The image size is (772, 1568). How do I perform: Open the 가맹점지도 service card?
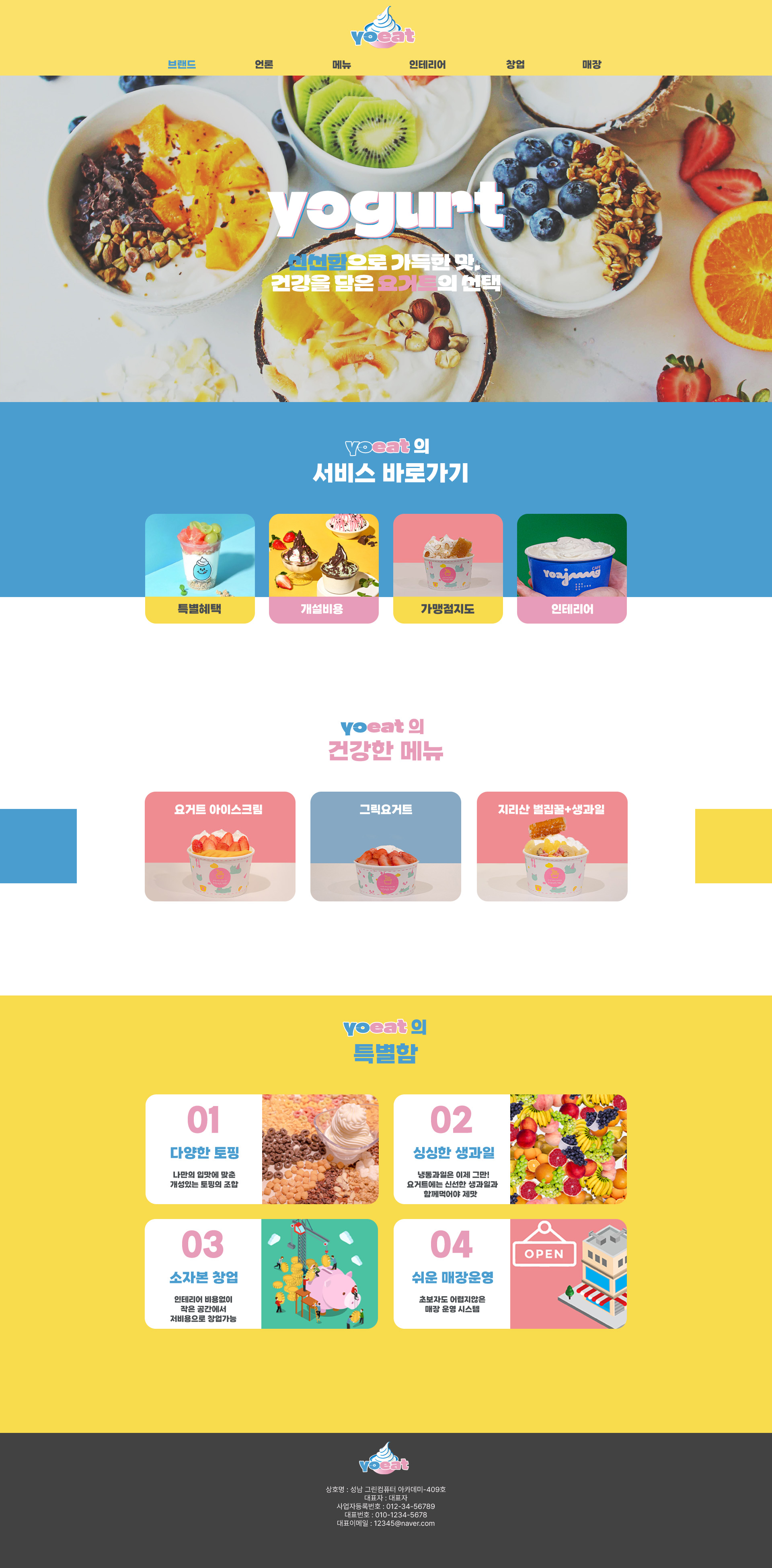(448, 569)
